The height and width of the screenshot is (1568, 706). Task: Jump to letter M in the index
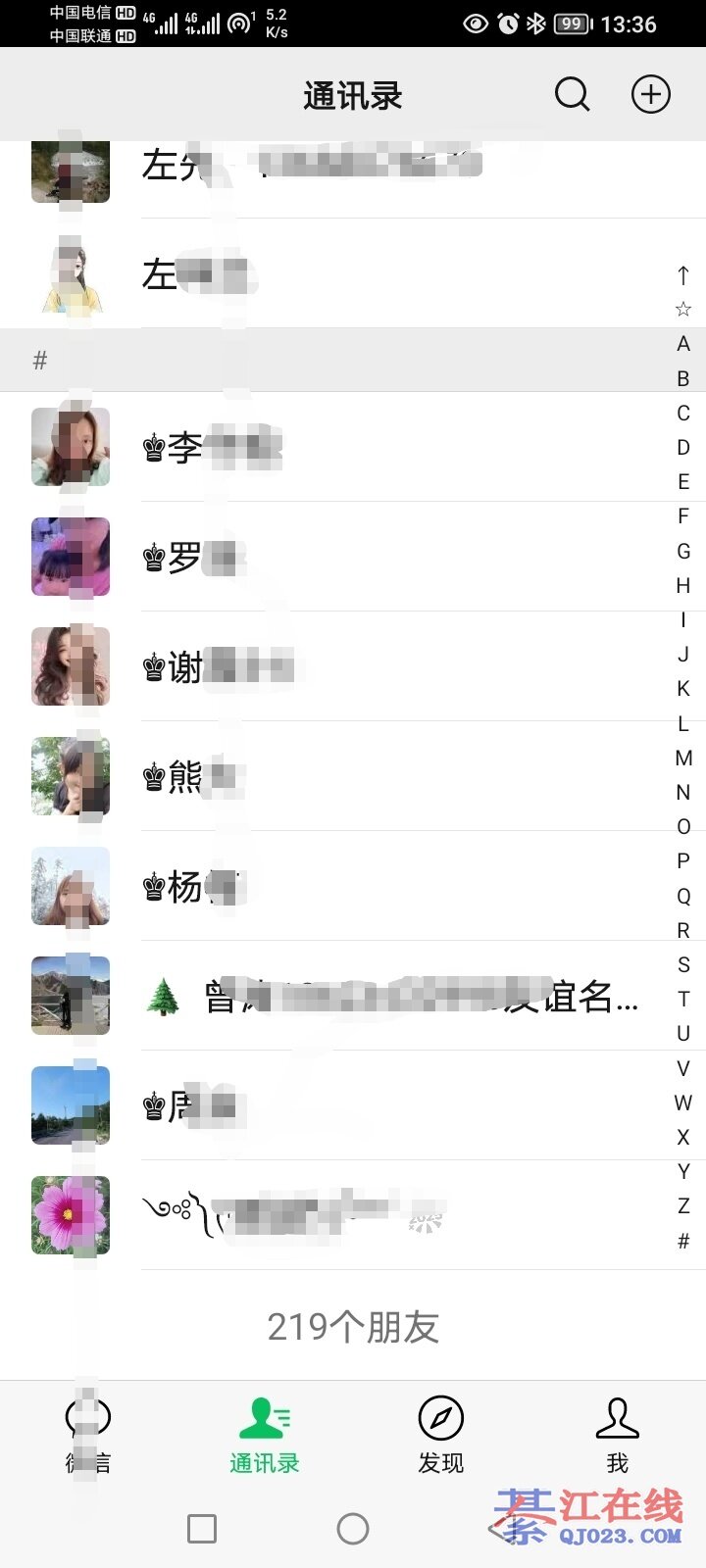click(683, 758)
